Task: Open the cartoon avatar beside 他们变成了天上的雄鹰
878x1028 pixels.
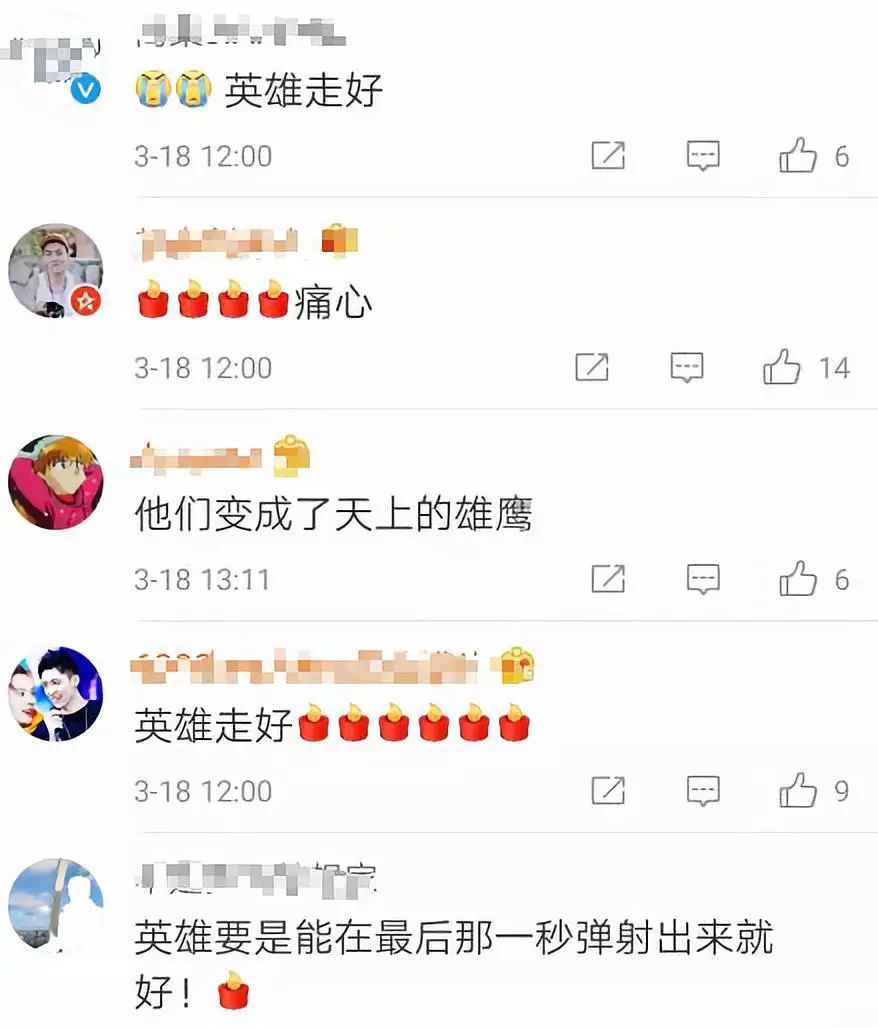Action: coord(56,483)
